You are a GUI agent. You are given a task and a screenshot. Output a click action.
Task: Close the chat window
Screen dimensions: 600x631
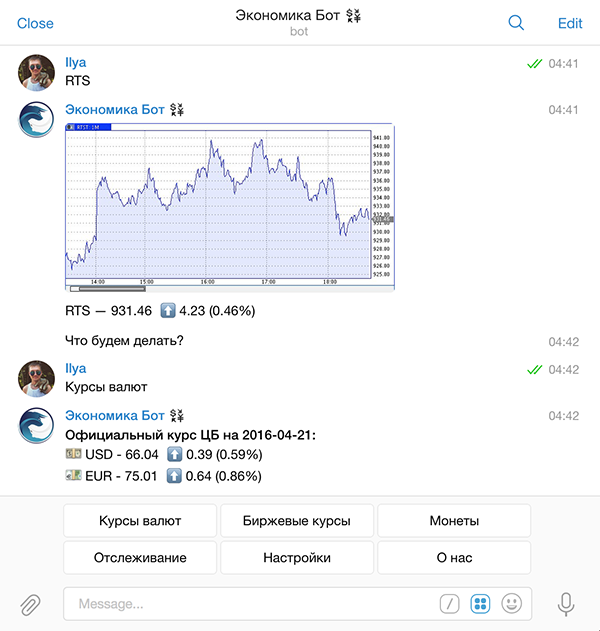[35, 23]
